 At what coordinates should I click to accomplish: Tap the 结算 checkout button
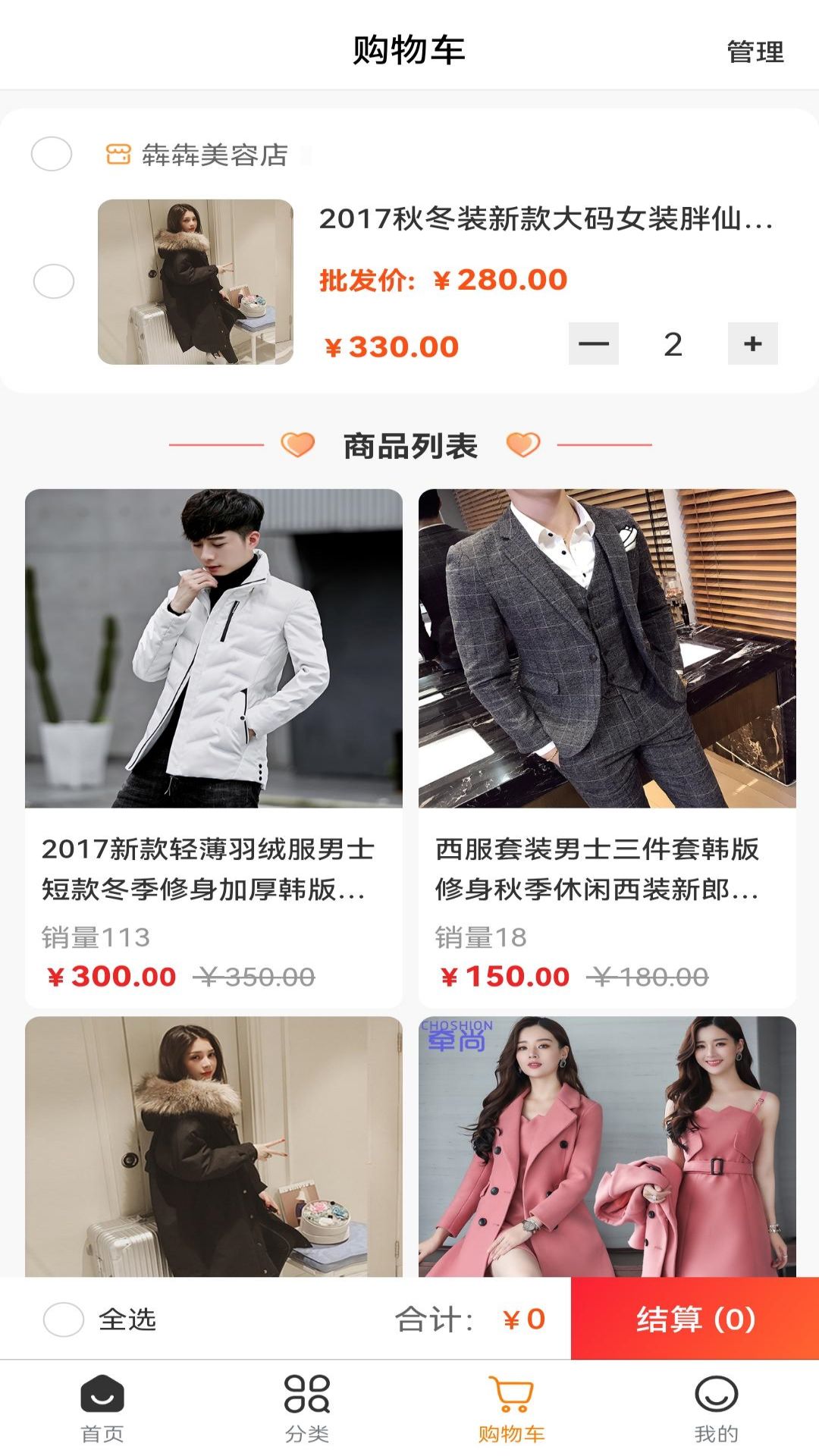695,1319
